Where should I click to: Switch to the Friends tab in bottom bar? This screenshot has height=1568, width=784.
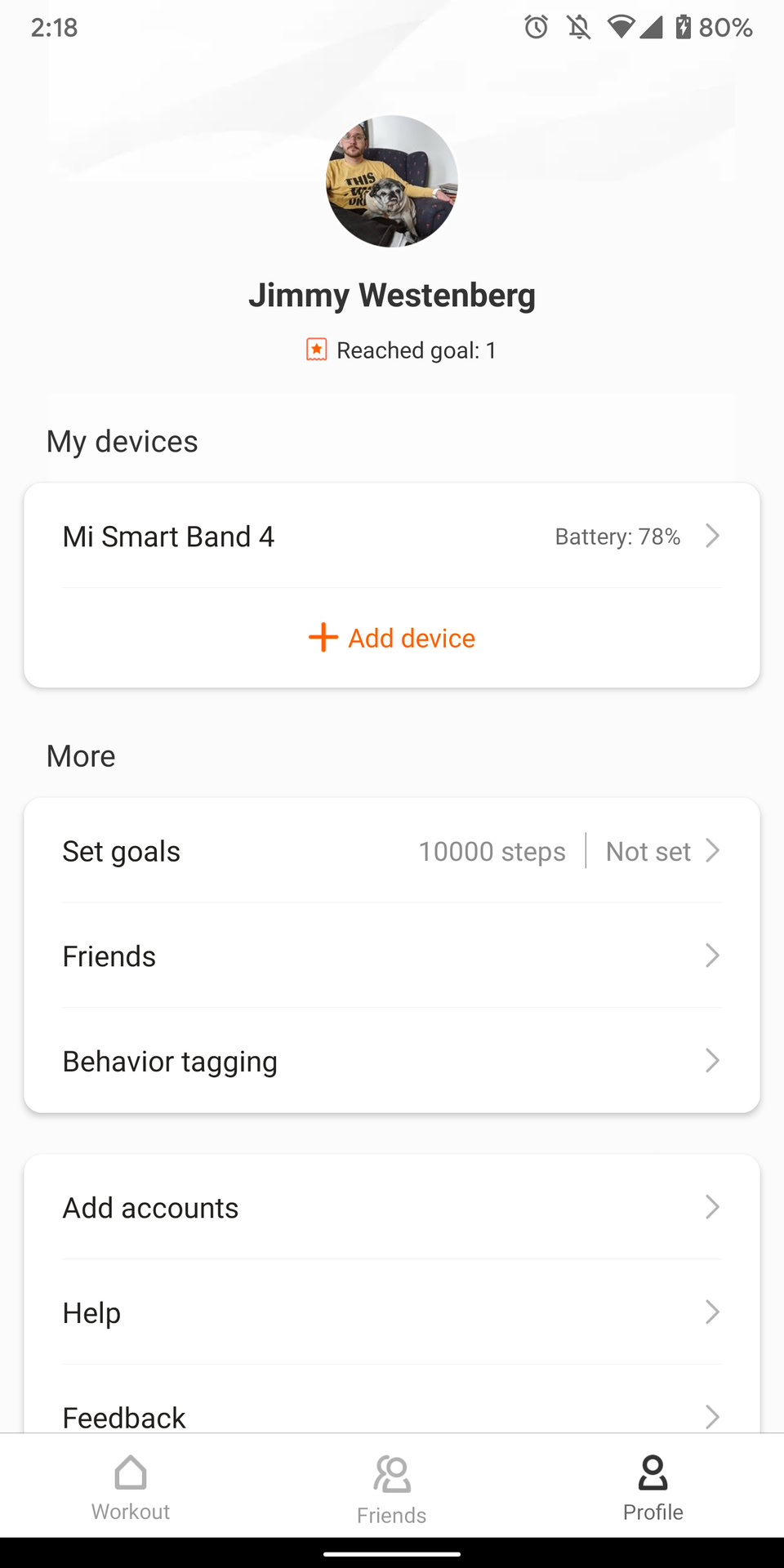point(392,1490)
